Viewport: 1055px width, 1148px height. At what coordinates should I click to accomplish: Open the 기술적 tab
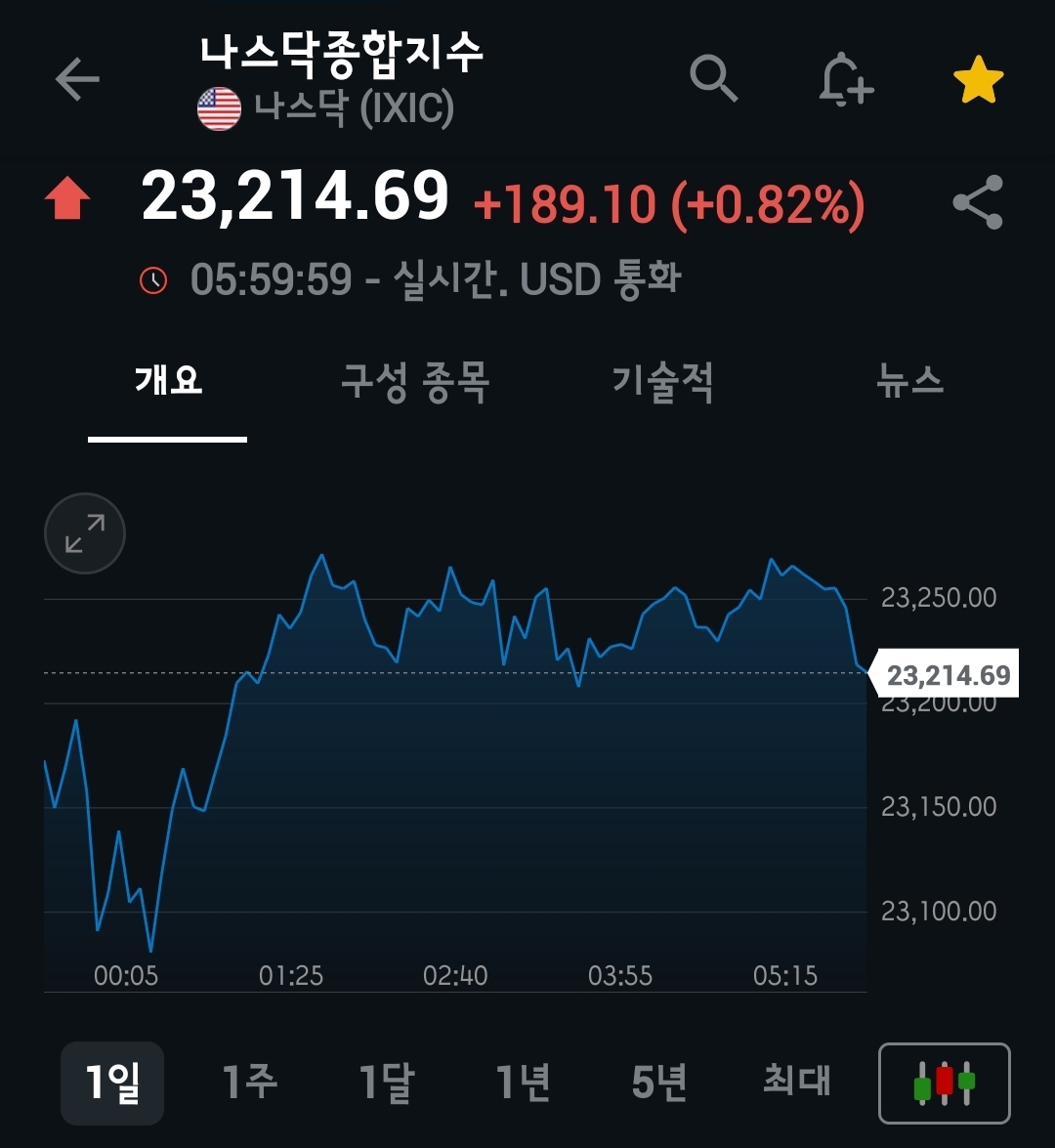point(662,381)
